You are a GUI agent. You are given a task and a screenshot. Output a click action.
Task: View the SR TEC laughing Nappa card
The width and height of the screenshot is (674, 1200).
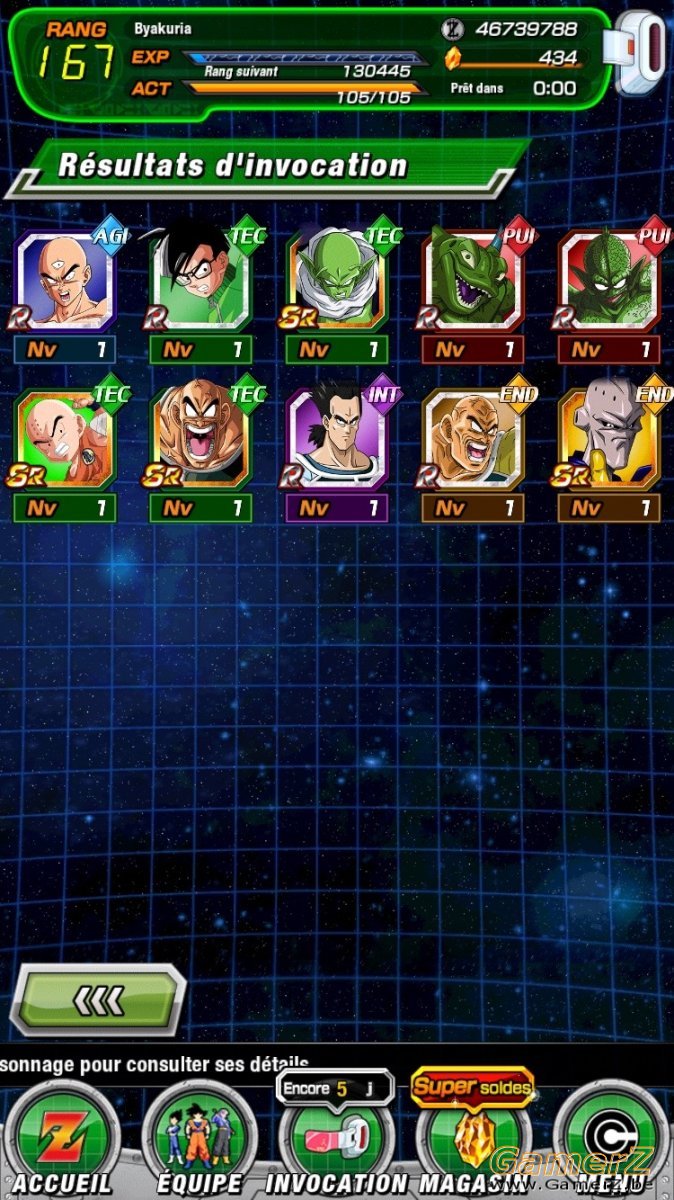point(201,441)
